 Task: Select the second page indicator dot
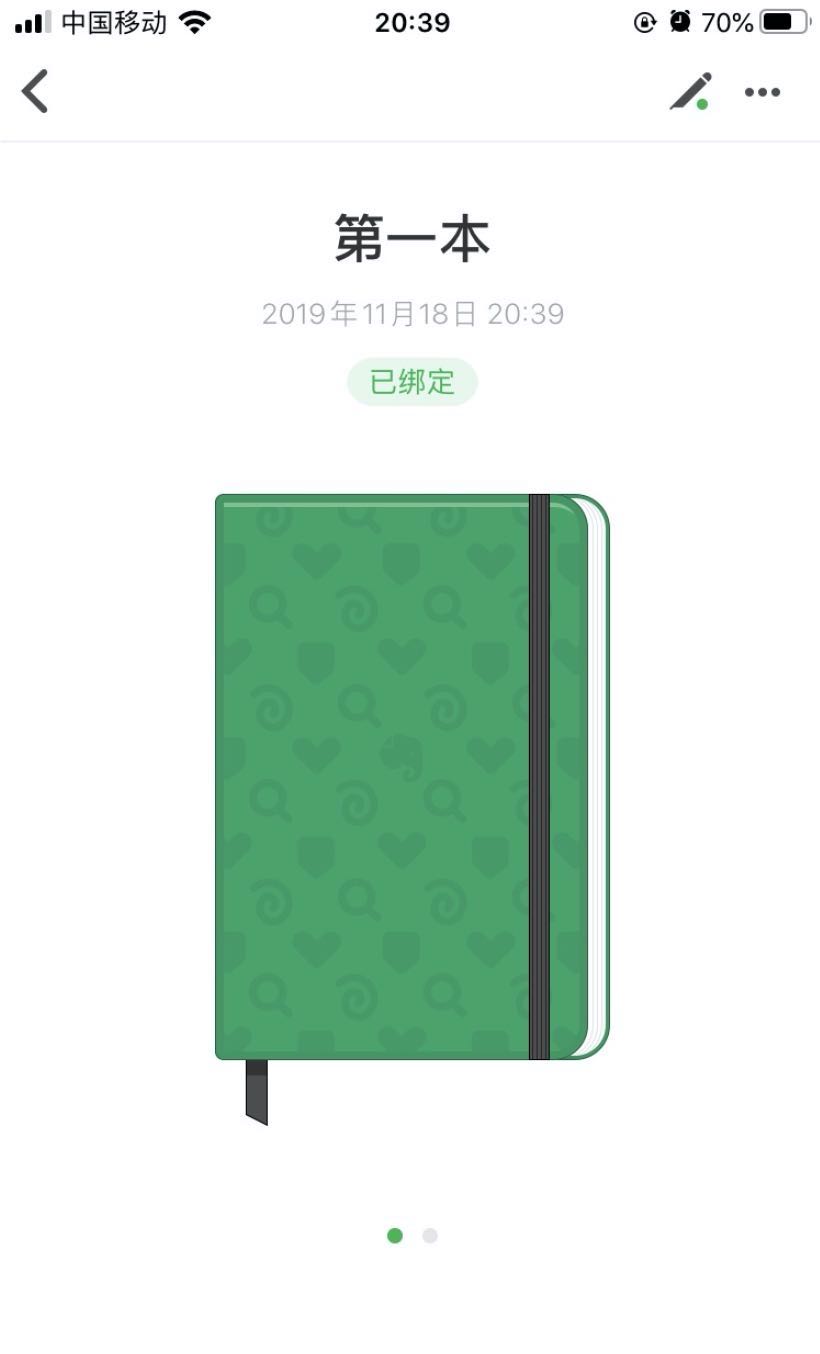coord(430,1236)
